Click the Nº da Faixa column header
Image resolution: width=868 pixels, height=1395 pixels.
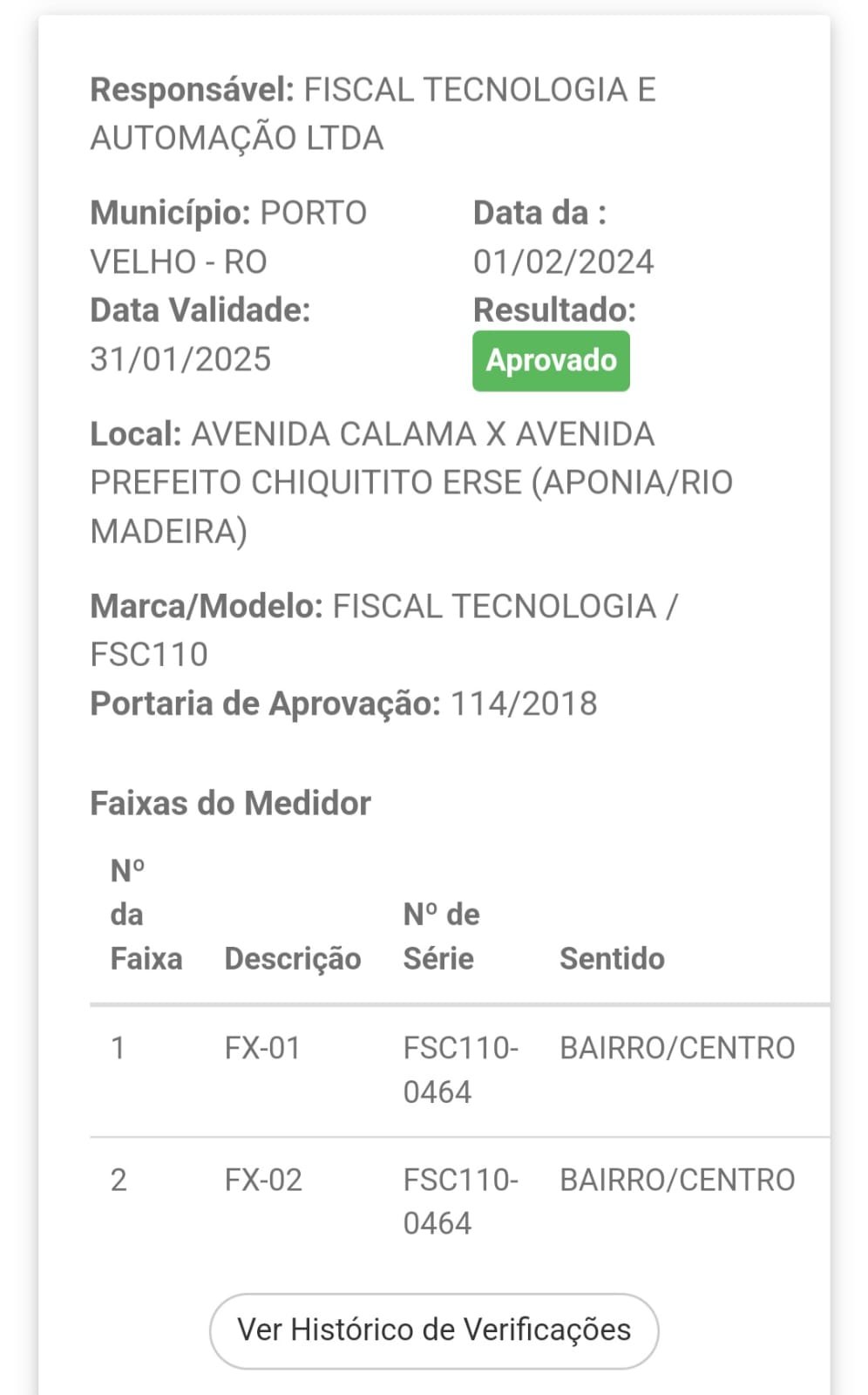[x=146, y=914]
